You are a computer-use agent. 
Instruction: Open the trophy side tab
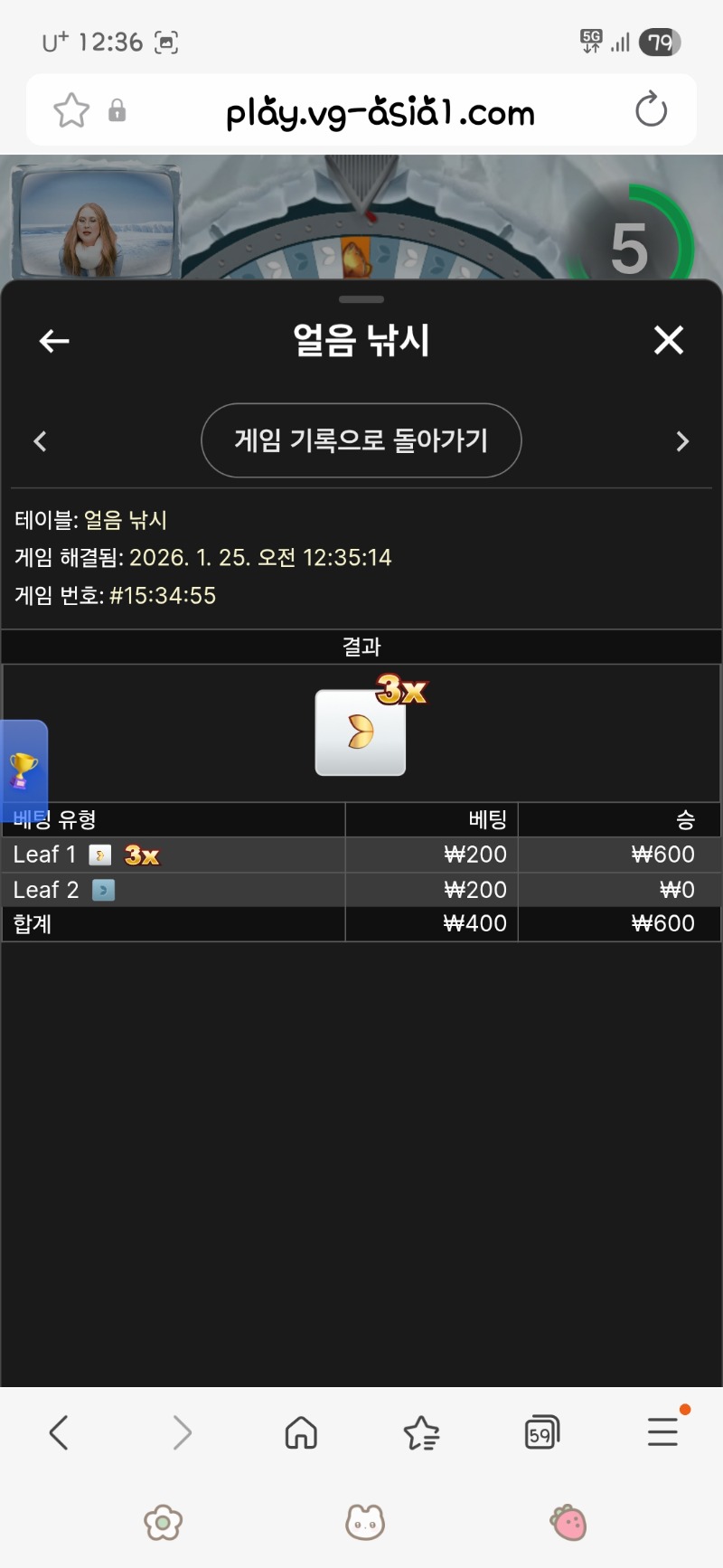pyautogui.click(x=23, y=770)
